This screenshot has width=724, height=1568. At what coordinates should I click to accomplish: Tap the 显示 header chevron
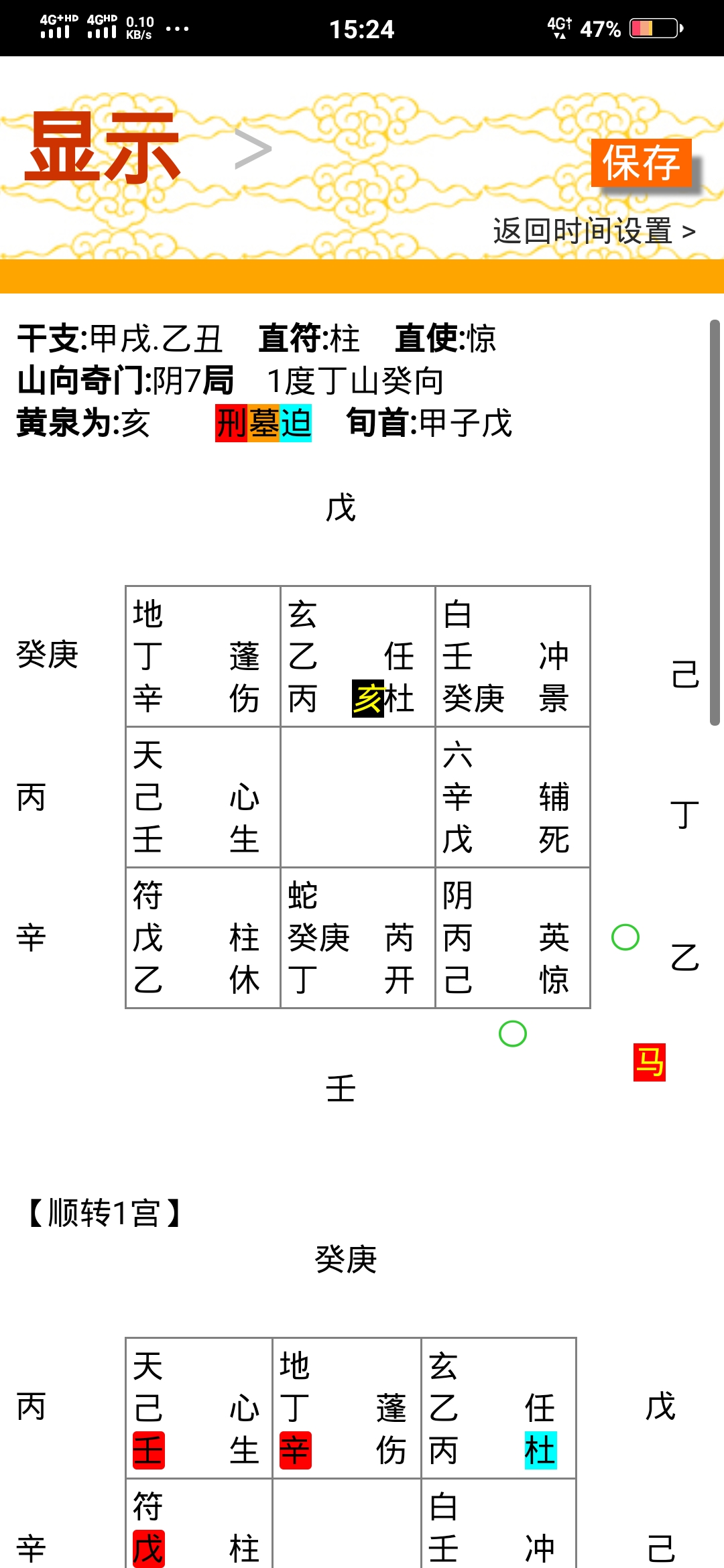(253, 149)
